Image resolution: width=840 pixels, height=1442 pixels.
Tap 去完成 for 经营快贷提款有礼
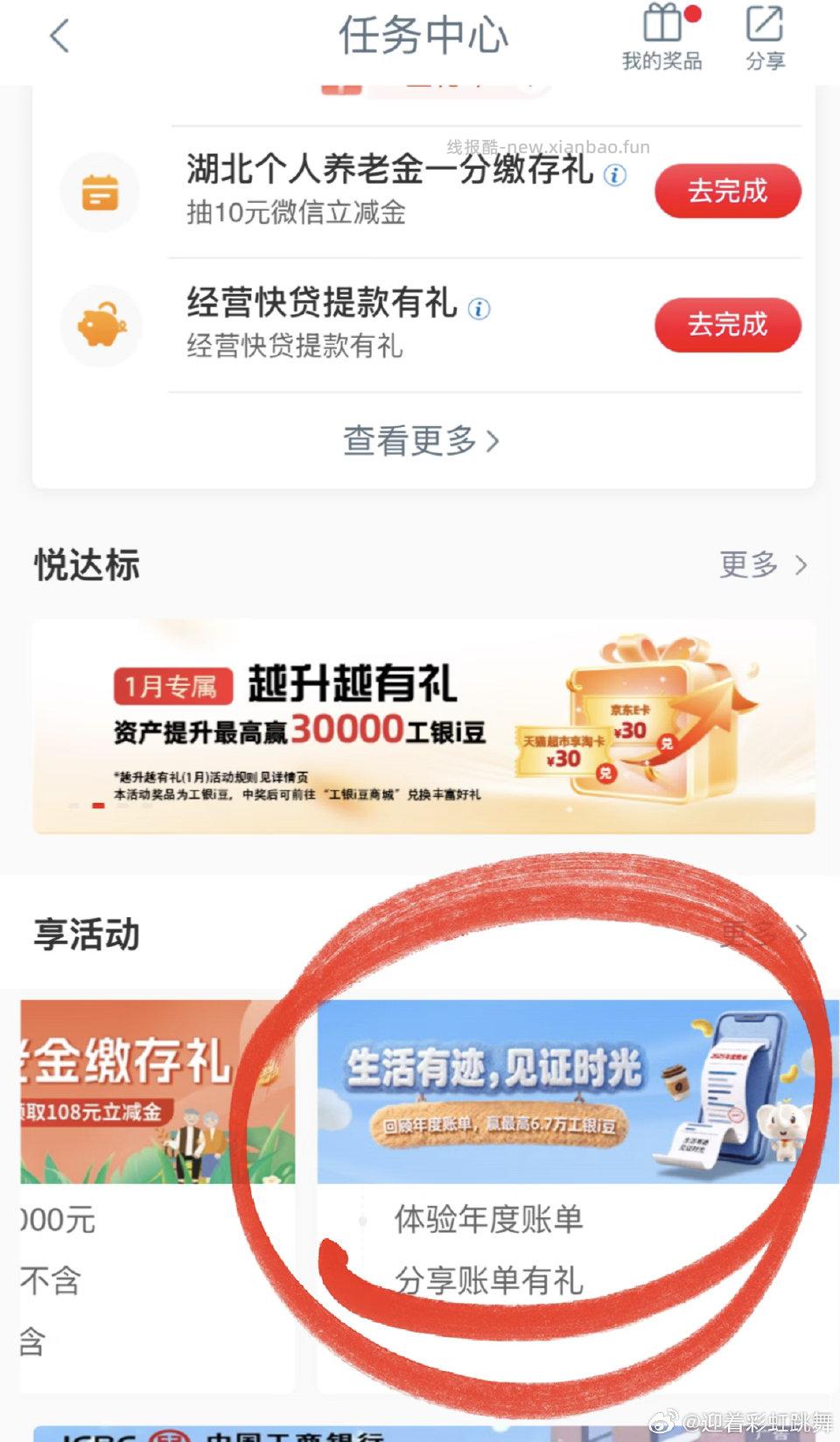pyautogui.click(x=727, y=325)
